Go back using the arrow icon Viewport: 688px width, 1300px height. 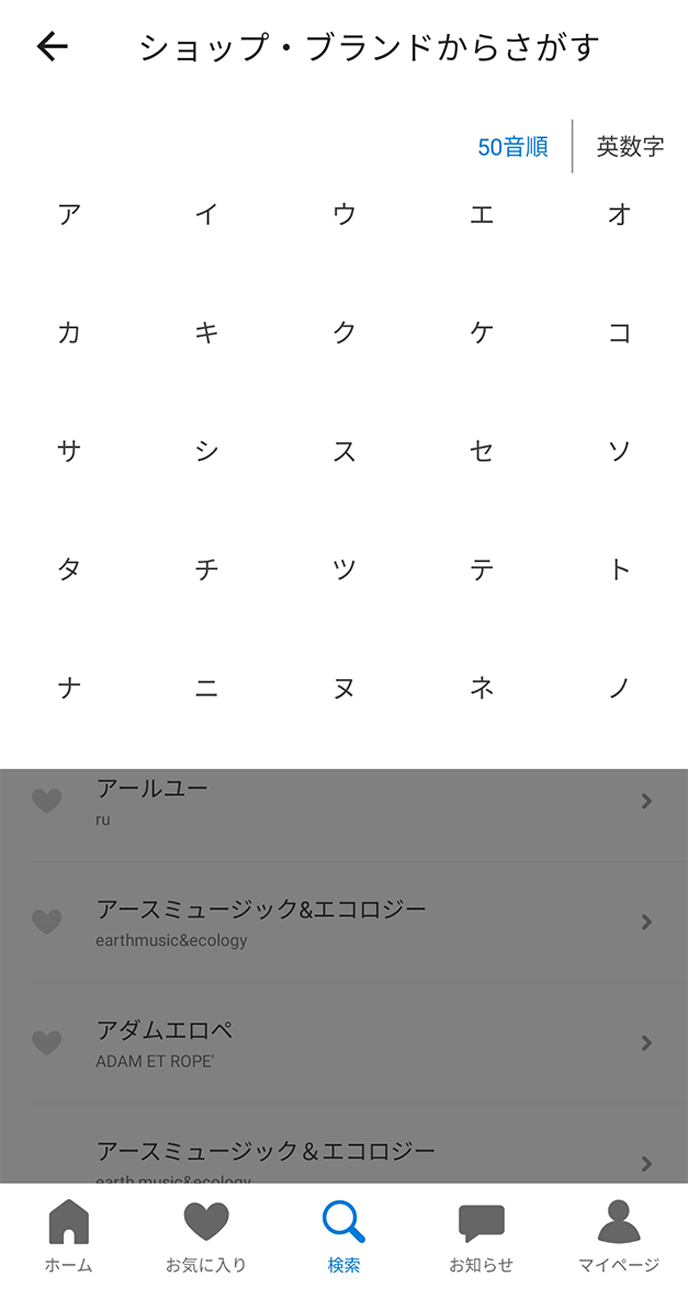click(x=52, y=46)
